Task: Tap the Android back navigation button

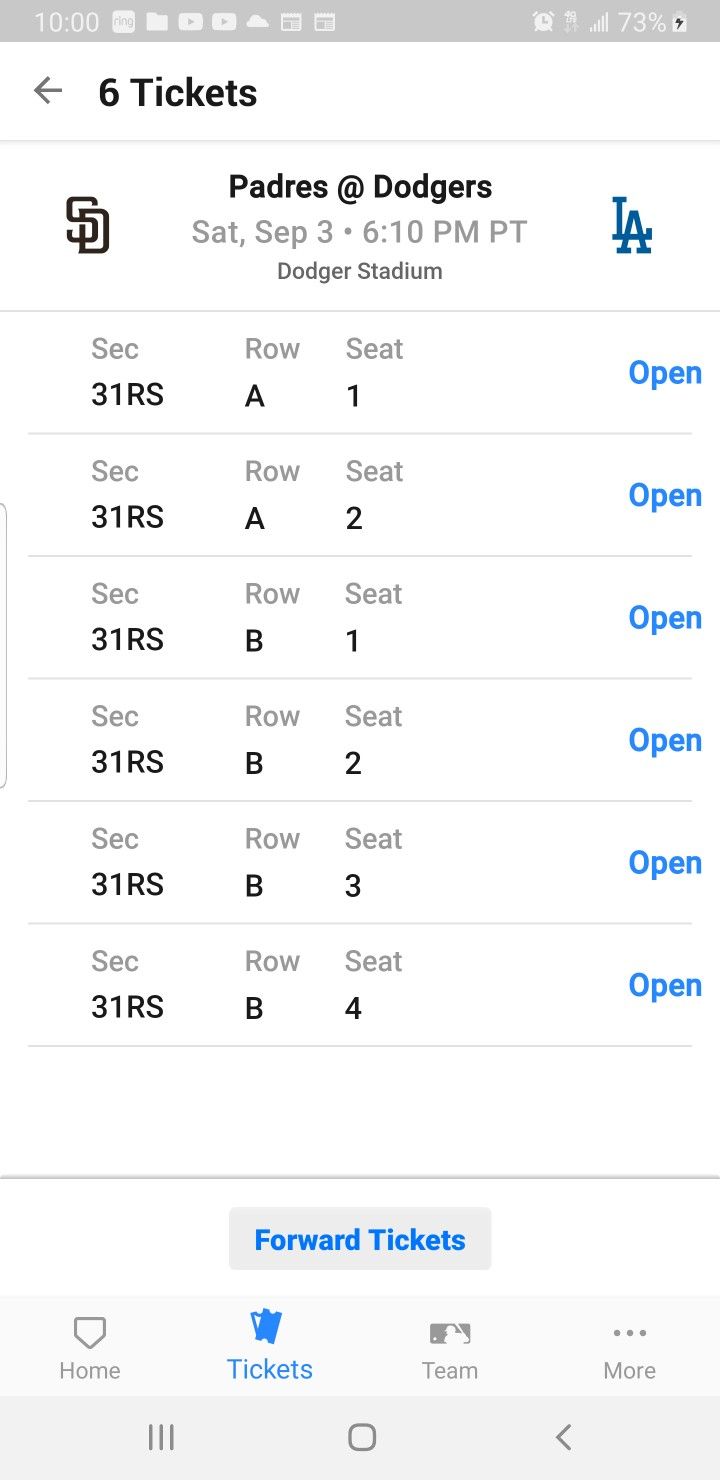Action: [561, 1437]
